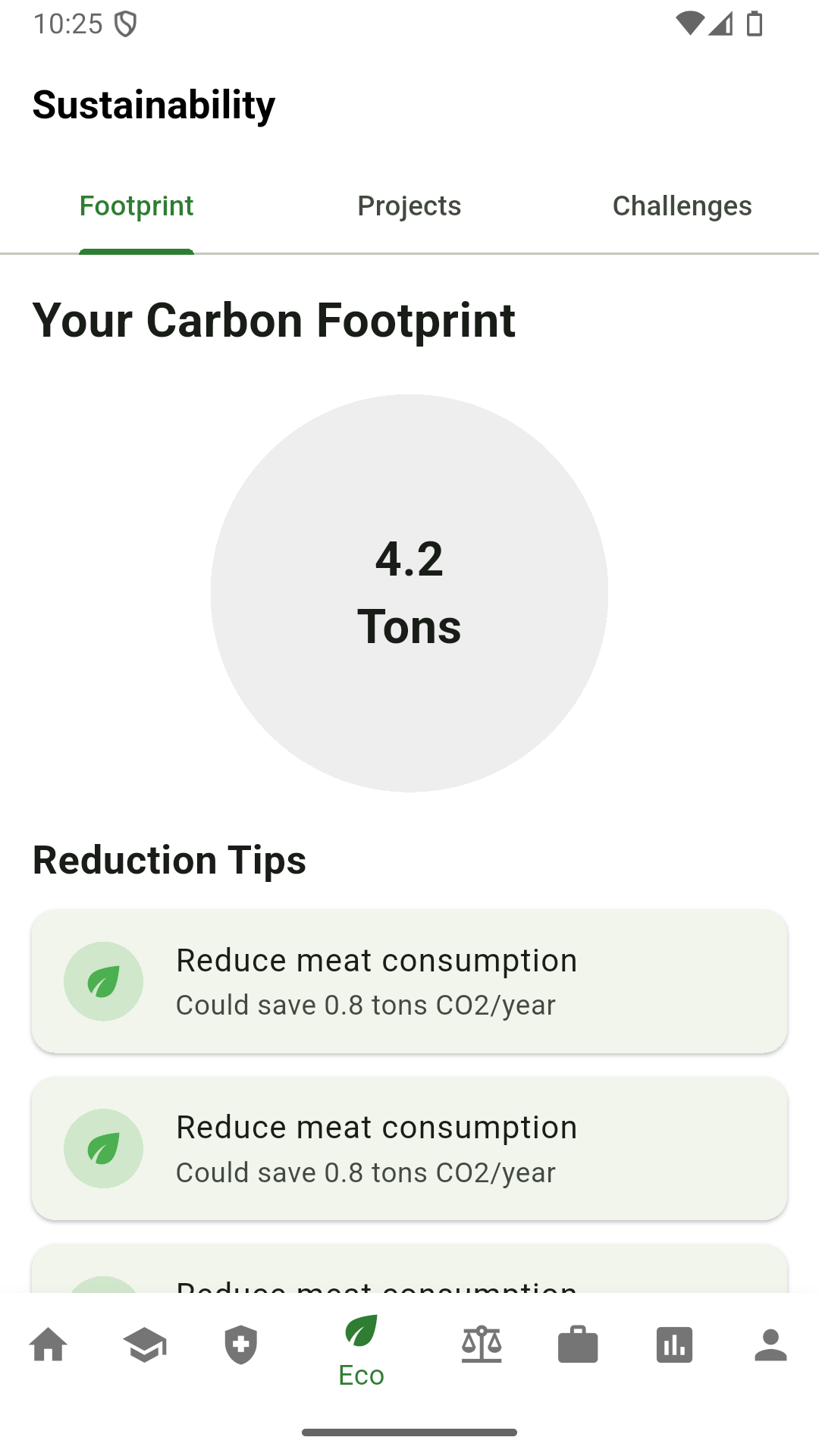The image size is (819, 1456).
Task: Open the graduation cap education section
Action: (x=145, y=1345)
